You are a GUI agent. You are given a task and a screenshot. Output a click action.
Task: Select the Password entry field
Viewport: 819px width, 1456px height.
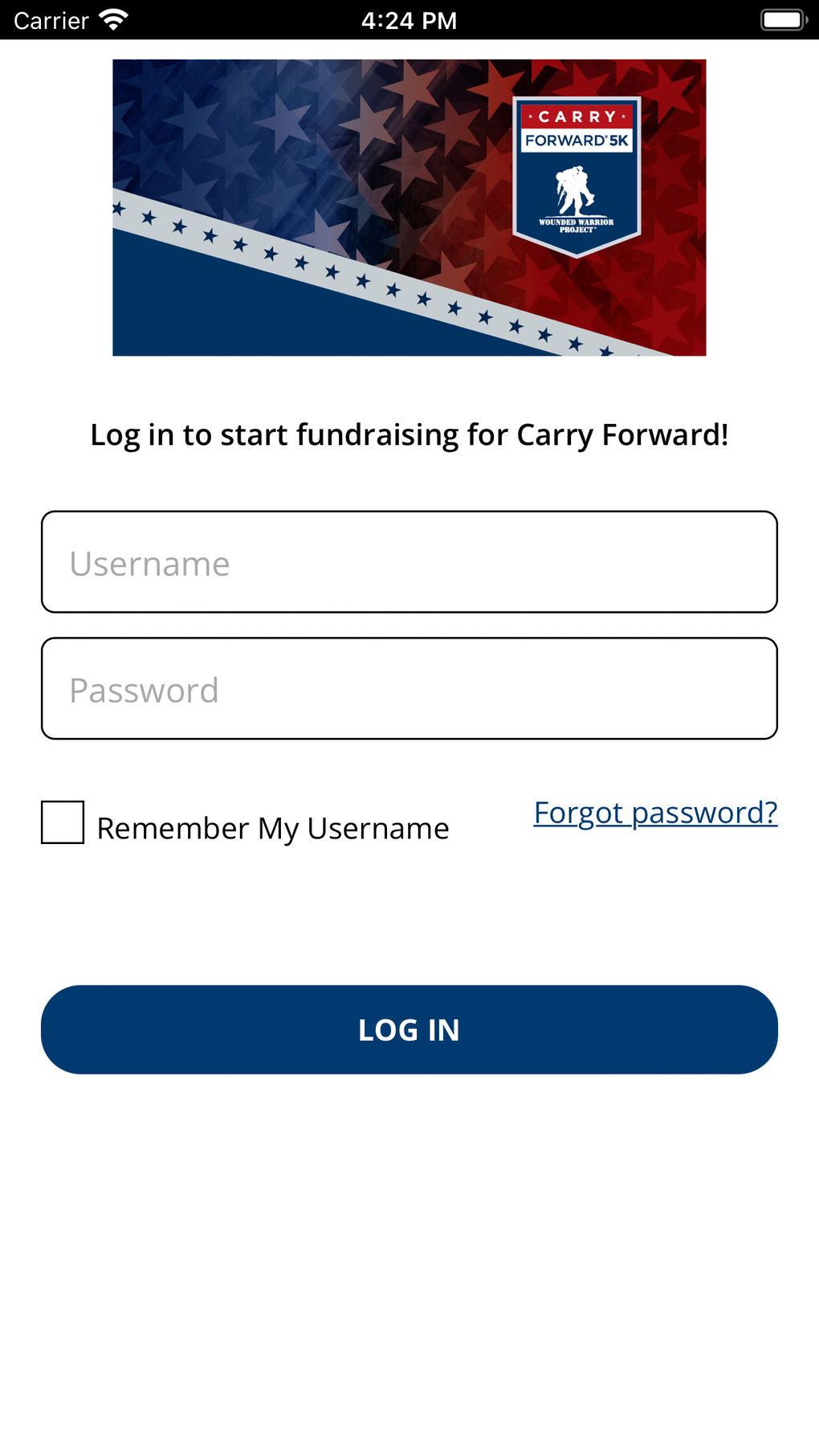pos(409,688)
